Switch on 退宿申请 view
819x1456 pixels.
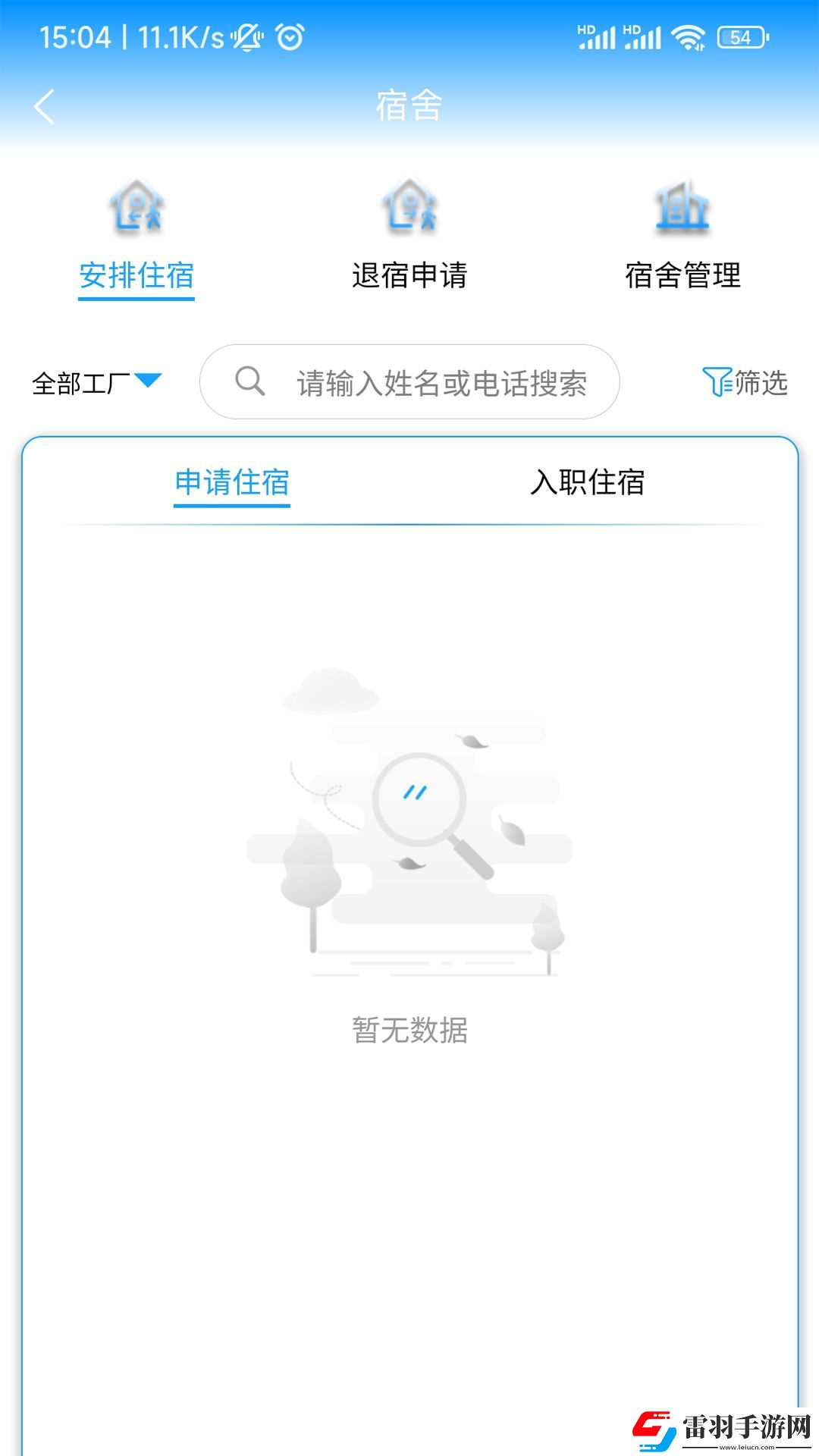(409, 276)
